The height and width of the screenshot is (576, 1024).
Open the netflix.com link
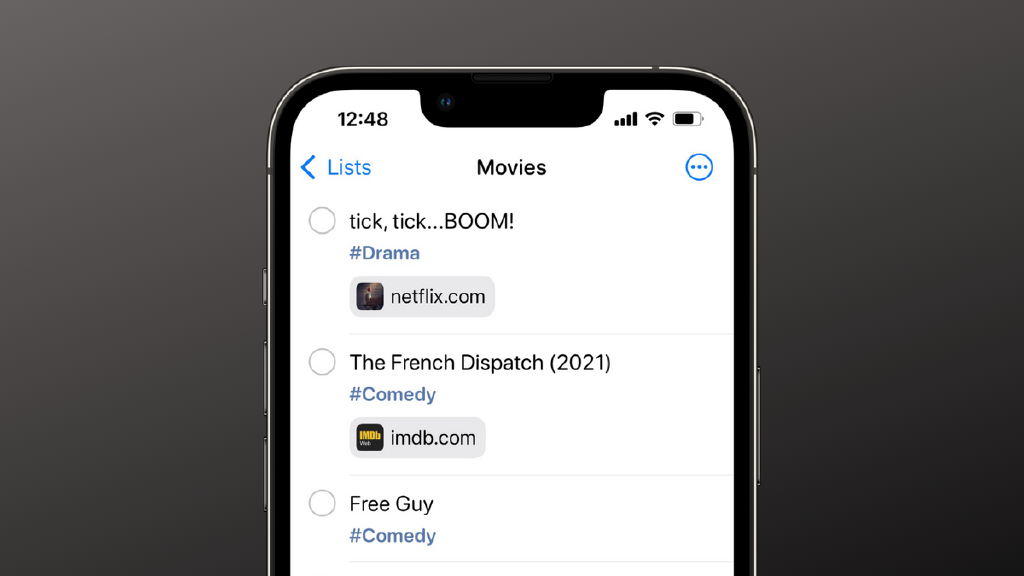422,297
